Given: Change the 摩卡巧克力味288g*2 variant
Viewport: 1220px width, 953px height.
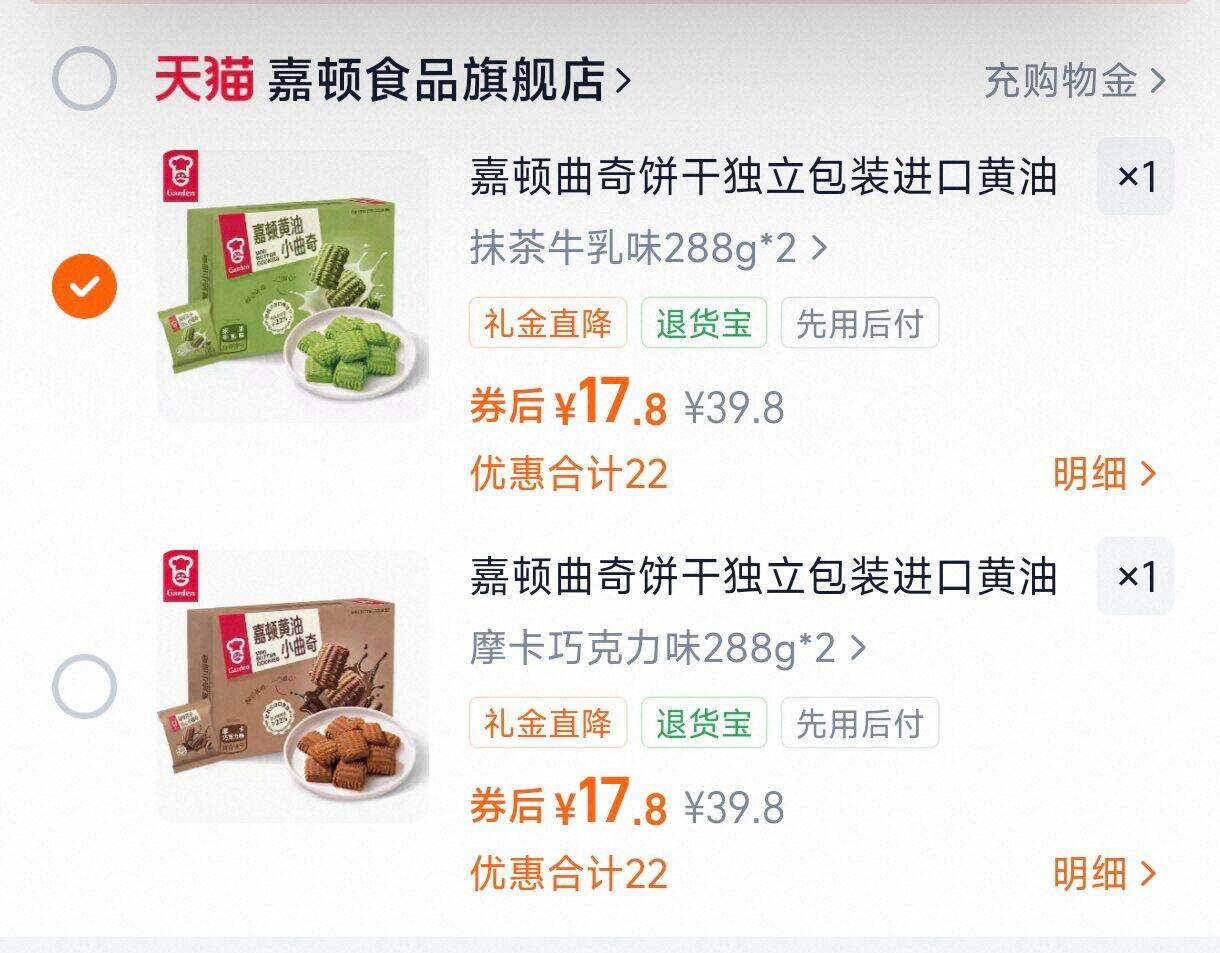Looking at the screenshot, I should (x=667, y=648).
